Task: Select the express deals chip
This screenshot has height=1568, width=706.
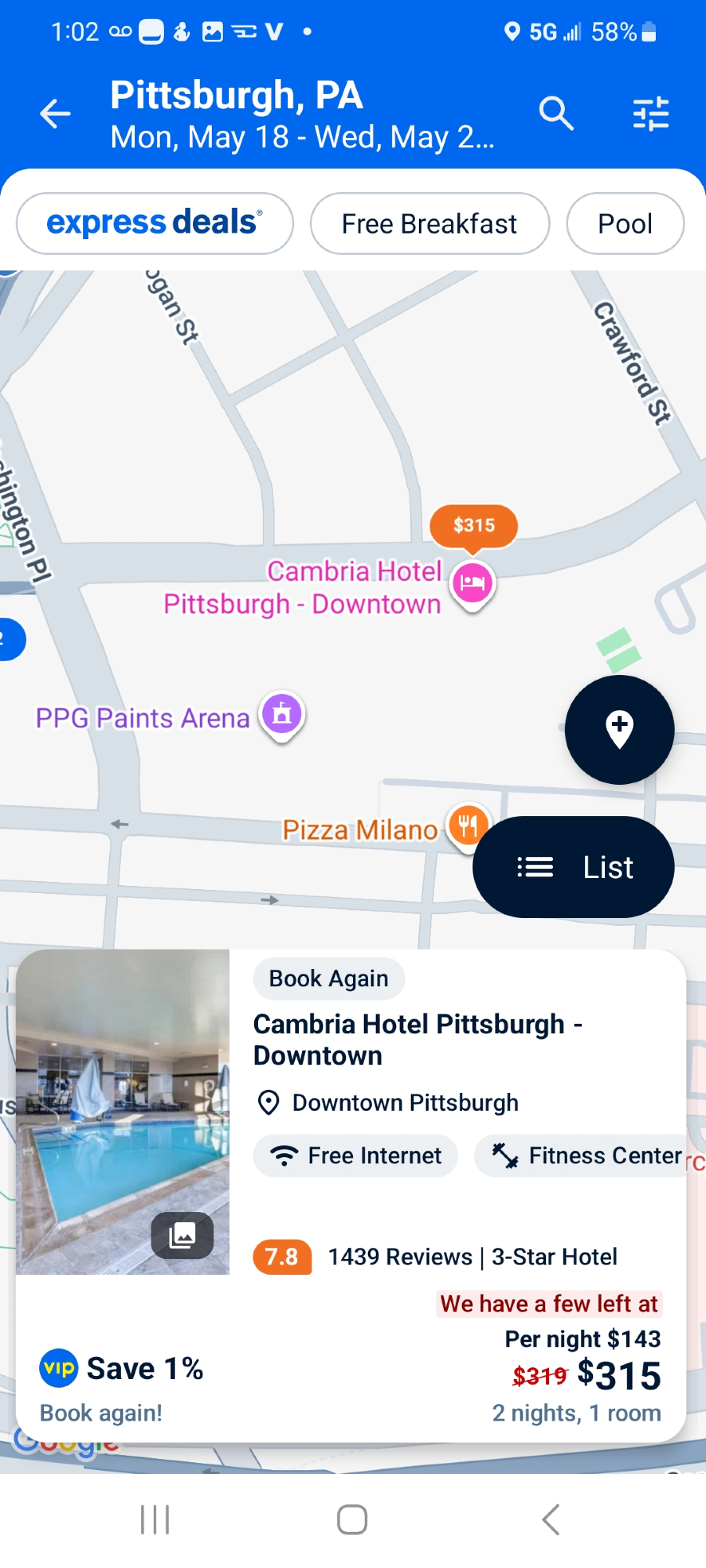Action: (155, 223)
